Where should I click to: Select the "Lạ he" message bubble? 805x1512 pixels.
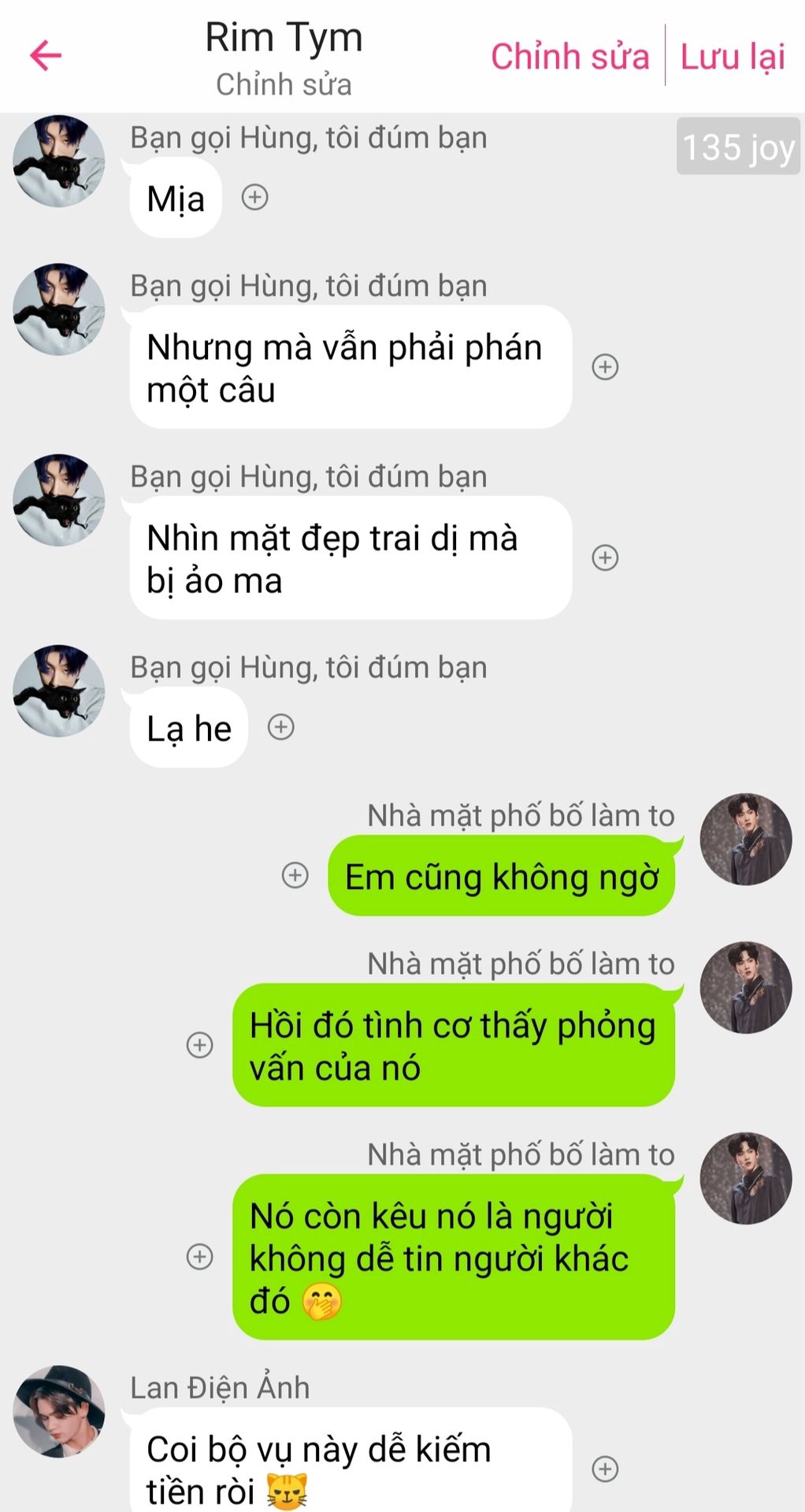pos(189,728)
